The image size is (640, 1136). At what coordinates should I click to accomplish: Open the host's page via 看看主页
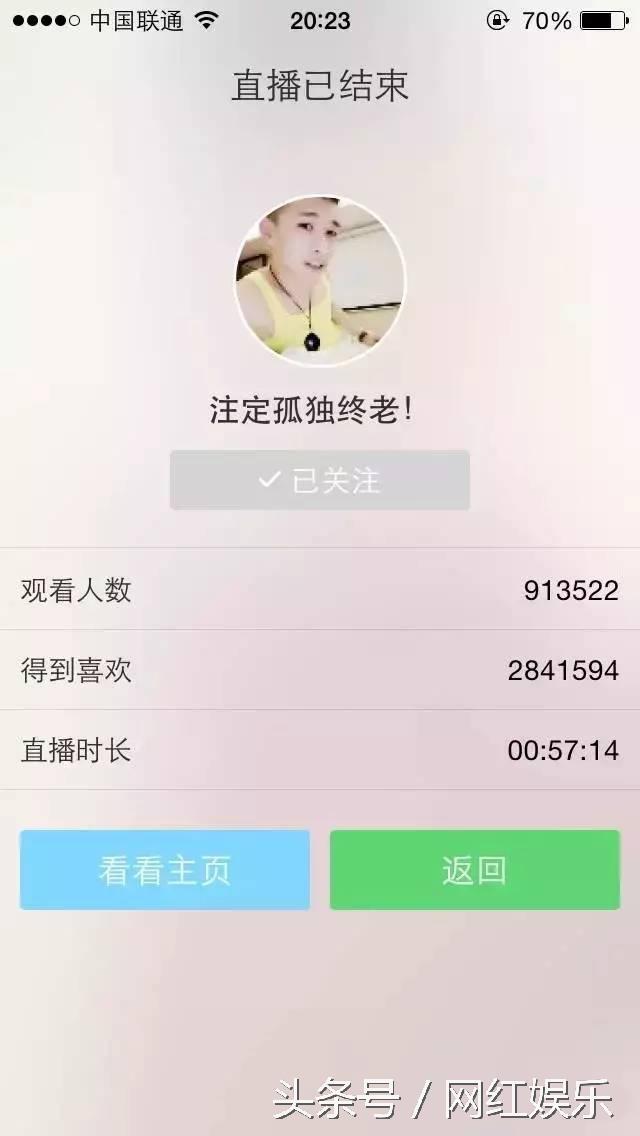coord(165,869)
